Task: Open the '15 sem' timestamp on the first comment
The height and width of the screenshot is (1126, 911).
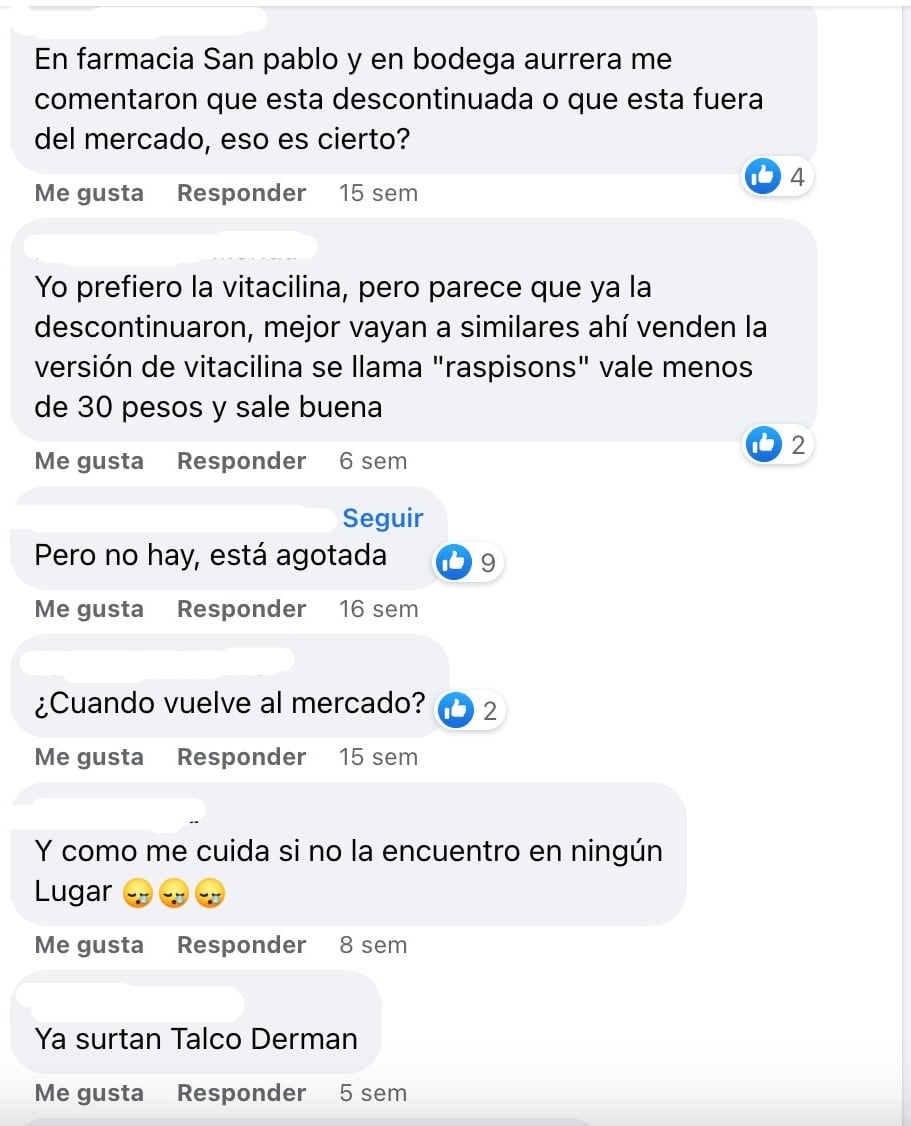Action: coord(378,192)
